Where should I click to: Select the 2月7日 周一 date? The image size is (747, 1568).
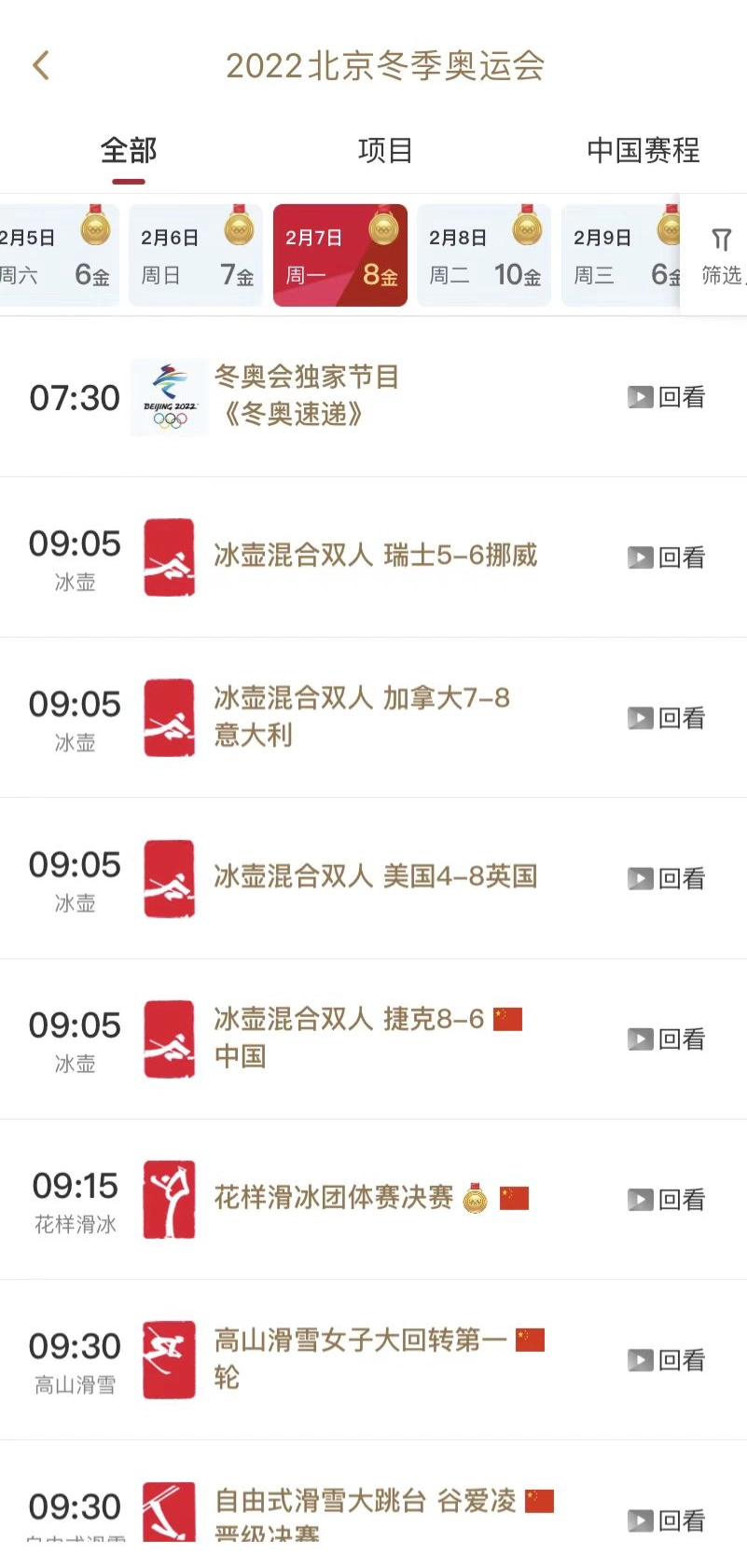pos(340,255)
